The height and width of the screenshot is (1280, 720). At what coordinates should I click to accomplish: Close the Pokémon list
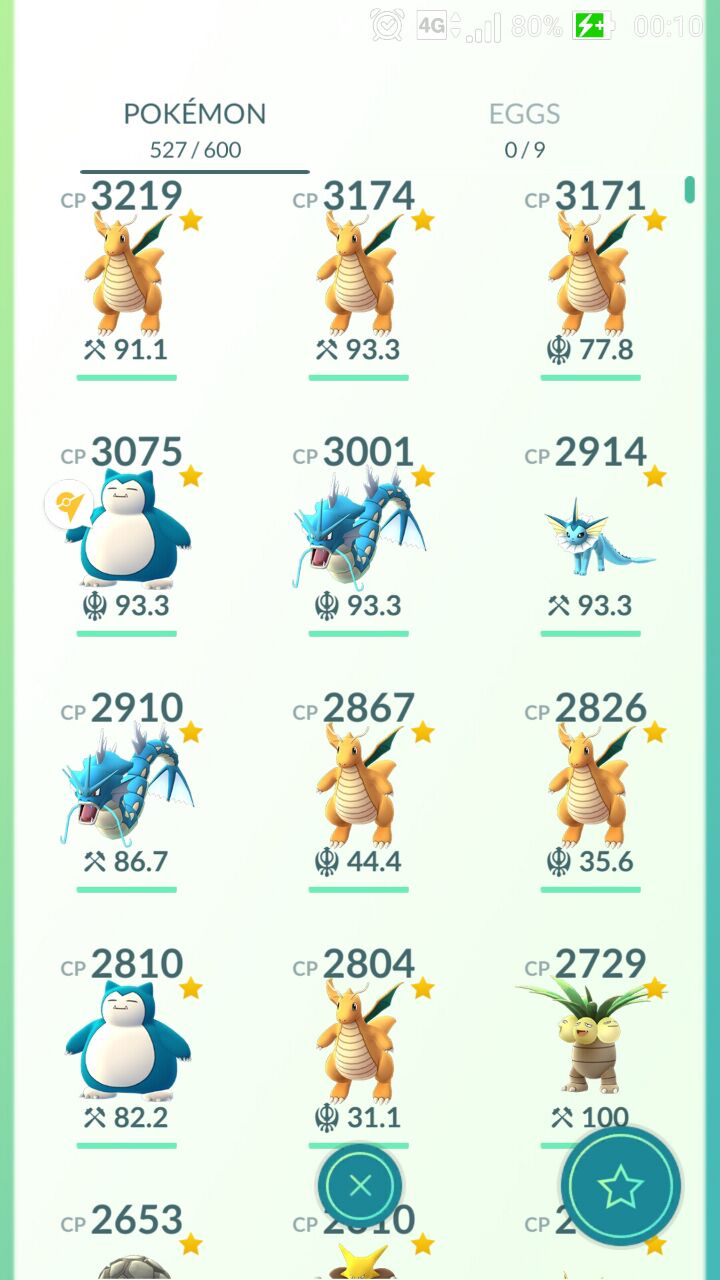360,1186
